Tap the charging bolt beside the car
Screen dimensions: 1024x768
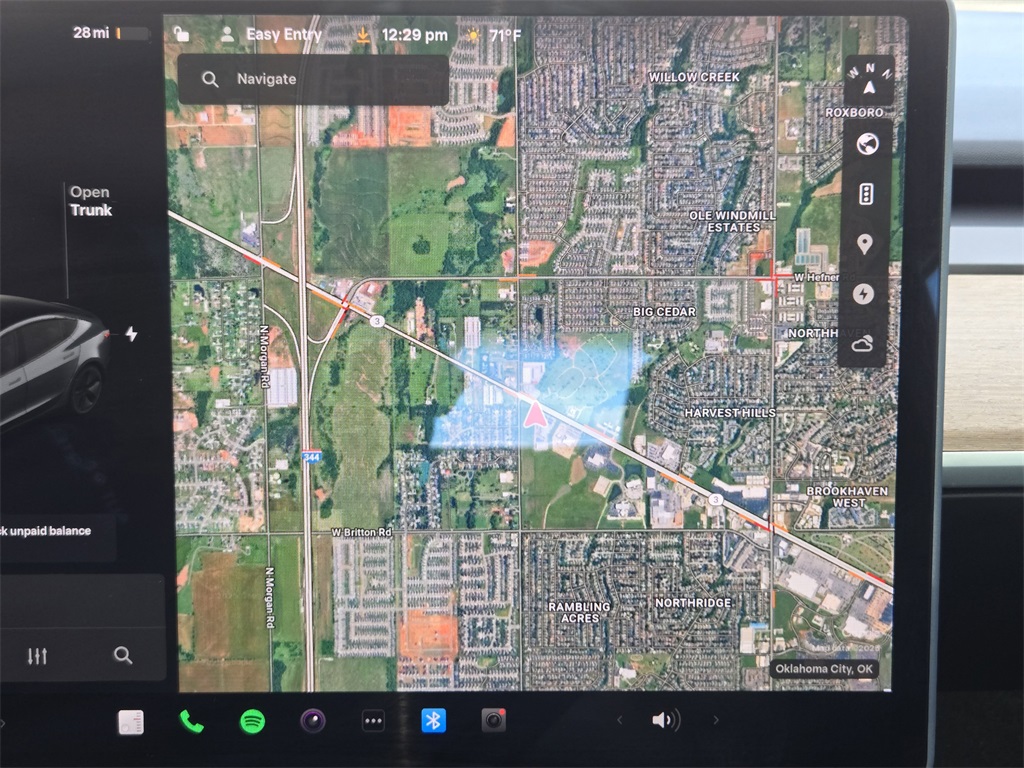click(131, 334)
